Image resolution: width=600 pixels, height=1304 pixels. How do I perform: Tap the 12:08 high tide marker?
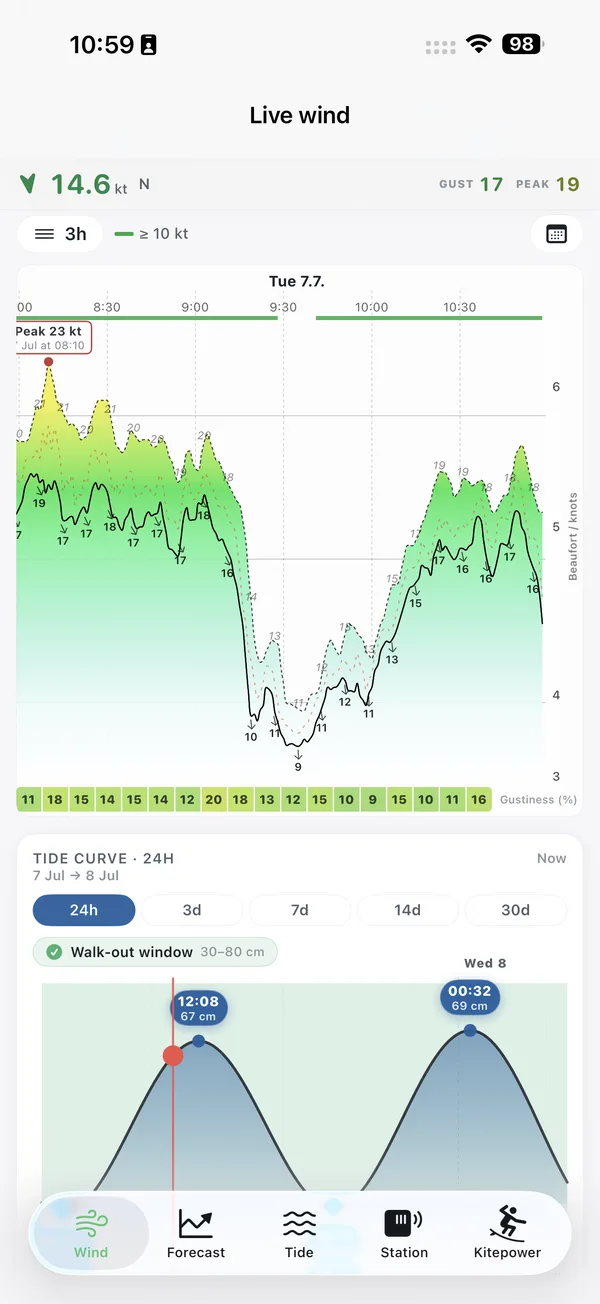coord(199,1008)
